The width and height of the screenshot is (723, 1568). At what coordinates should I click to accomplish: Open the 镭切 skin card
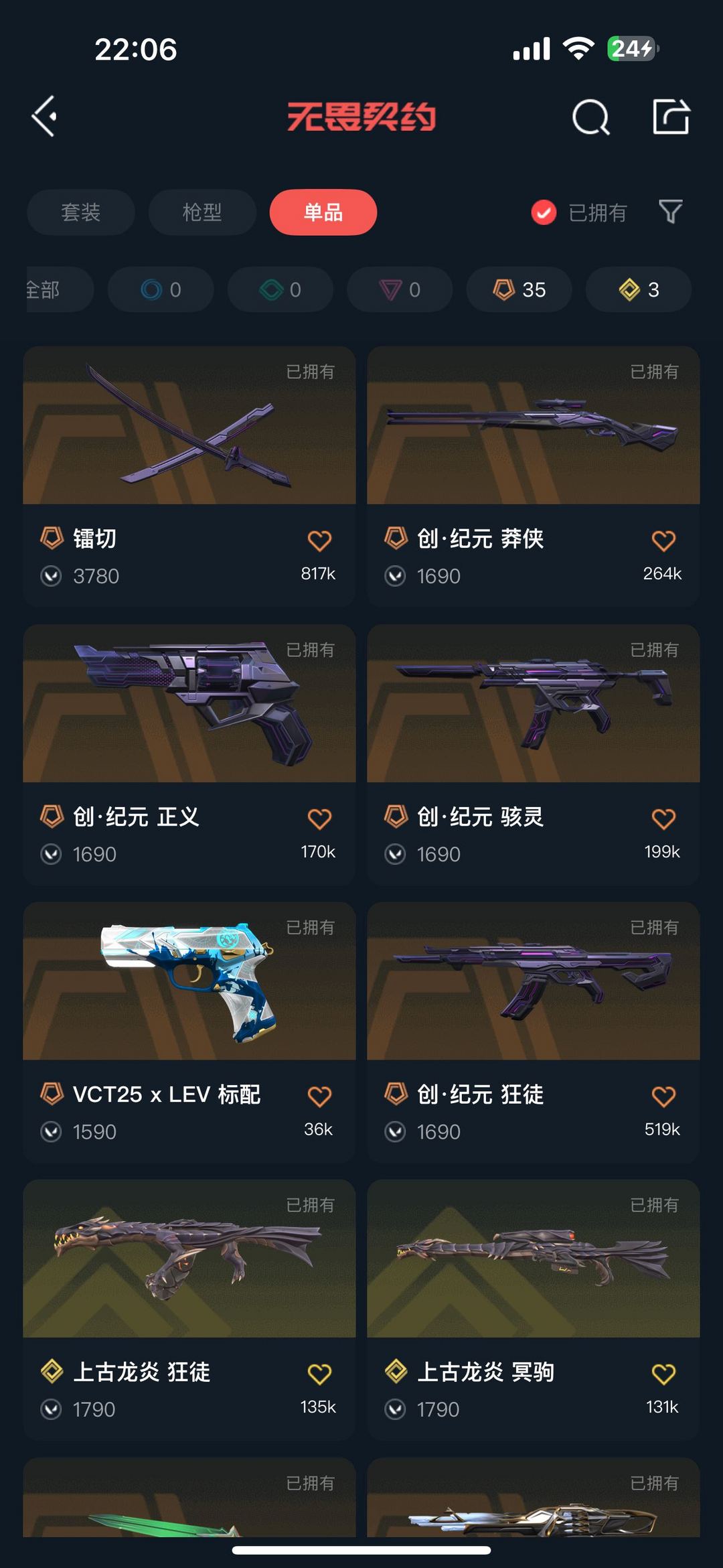189,477
